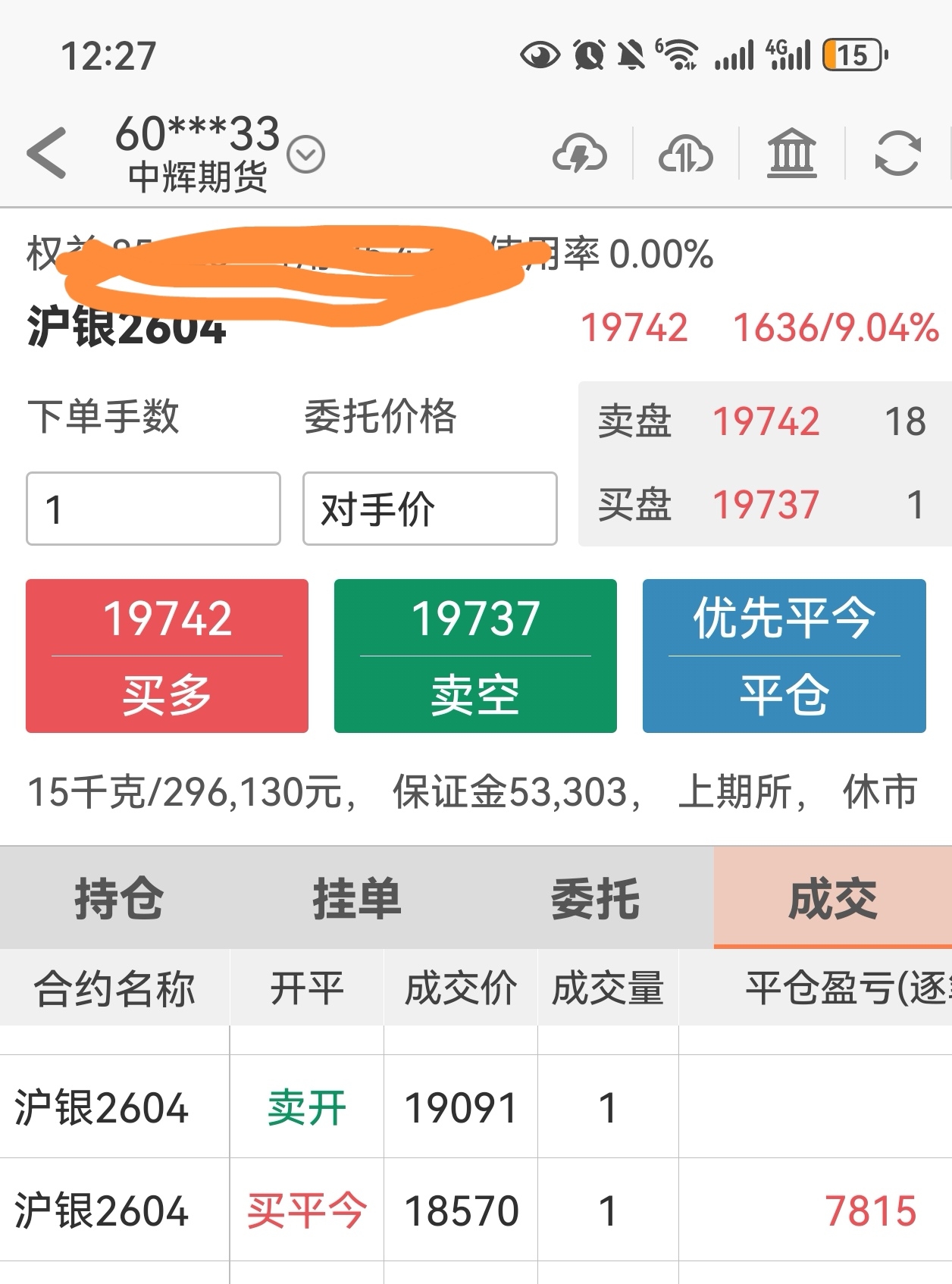Click the order quantity input showing 1

point(153,508)
